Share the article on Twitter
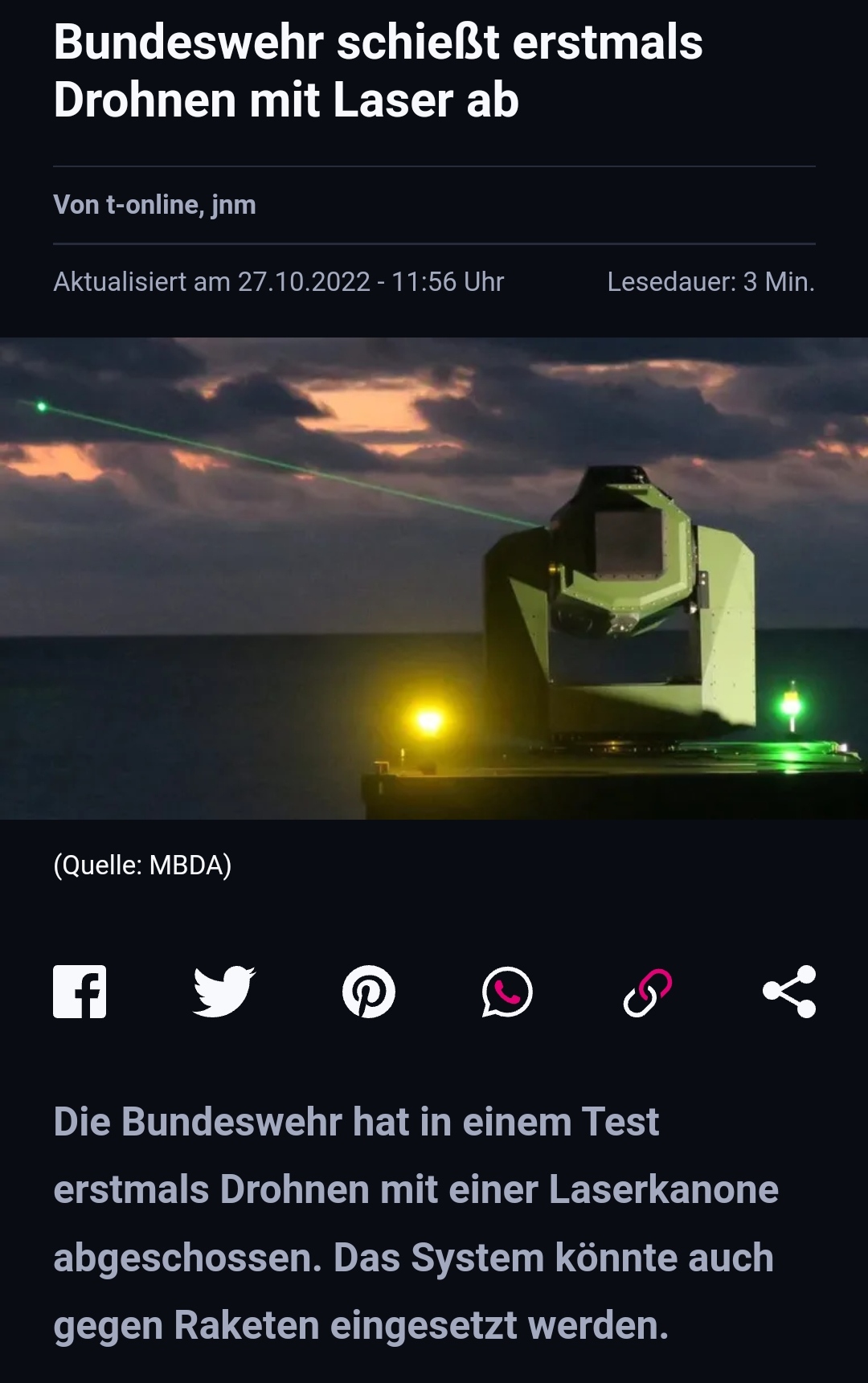The height and width of the screenshot is (1383, 868). click(x=224, y=992)
